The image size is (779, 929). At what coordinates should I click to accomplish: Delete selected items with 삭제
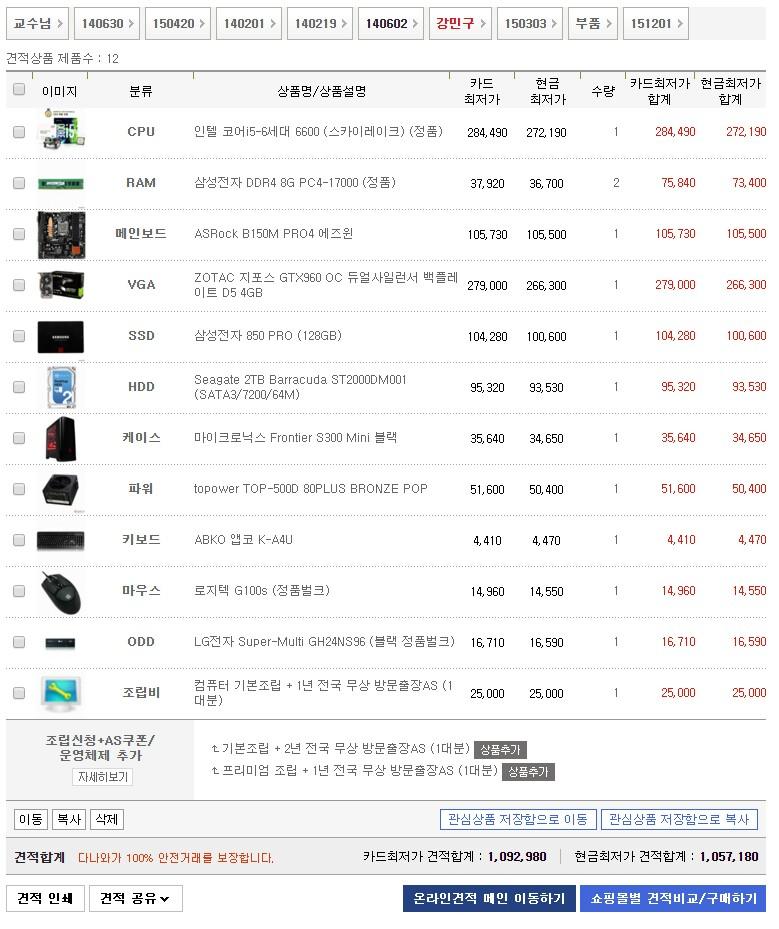pos(105,820)
